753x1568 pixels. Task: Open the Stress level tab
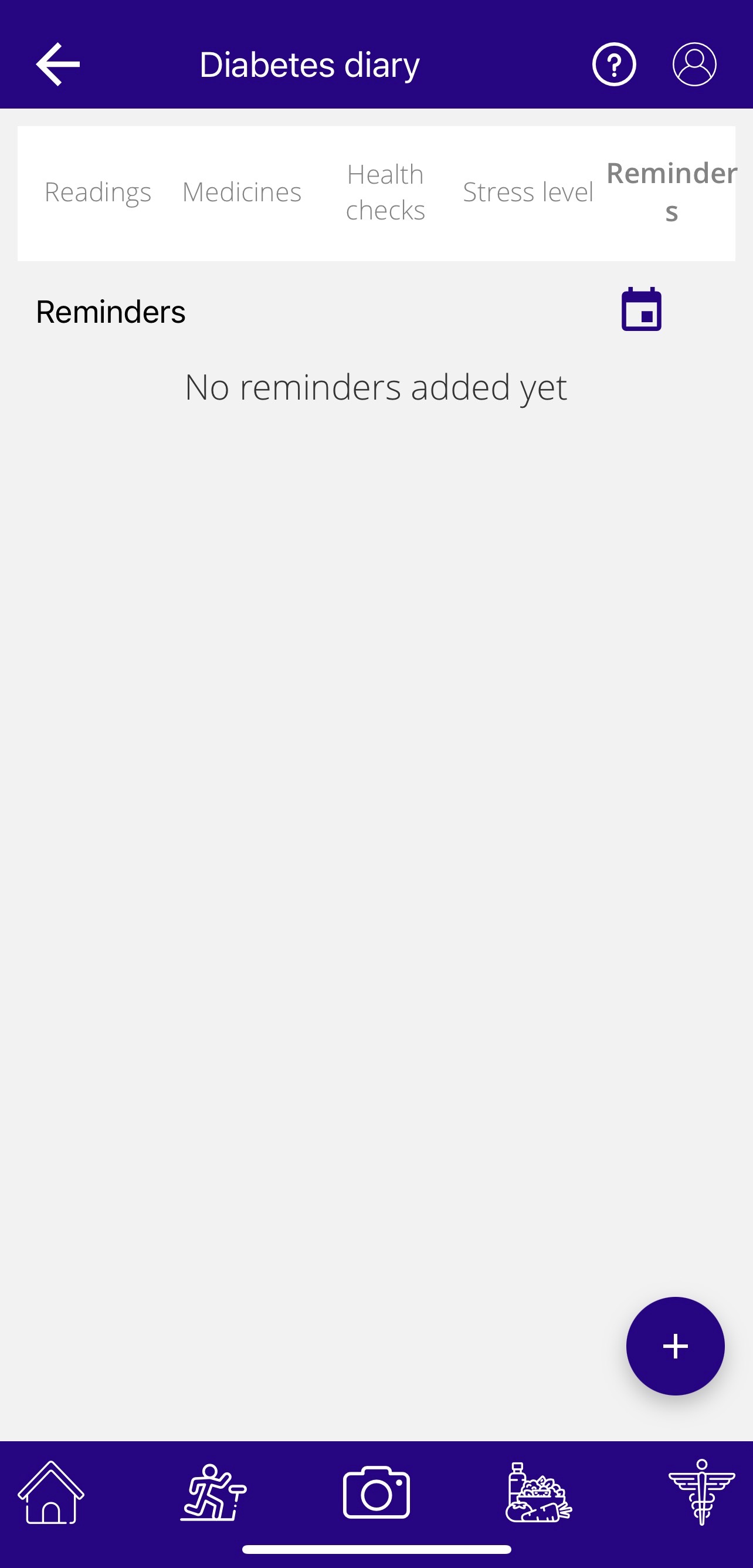pyautogui.click(x=527, y=192)
